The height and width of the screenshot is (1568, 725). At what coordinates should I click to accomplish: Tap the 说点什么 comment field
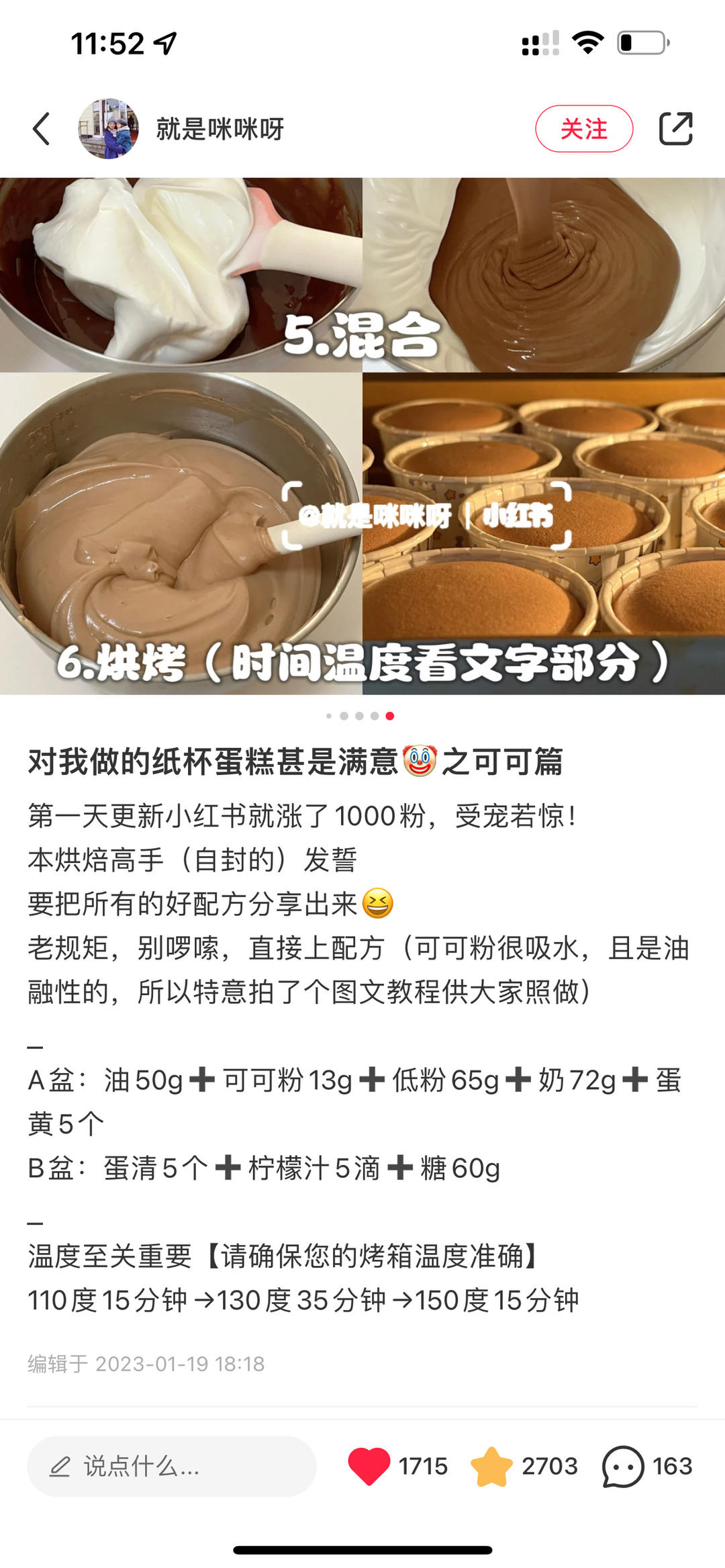[x=172, y=1466]
